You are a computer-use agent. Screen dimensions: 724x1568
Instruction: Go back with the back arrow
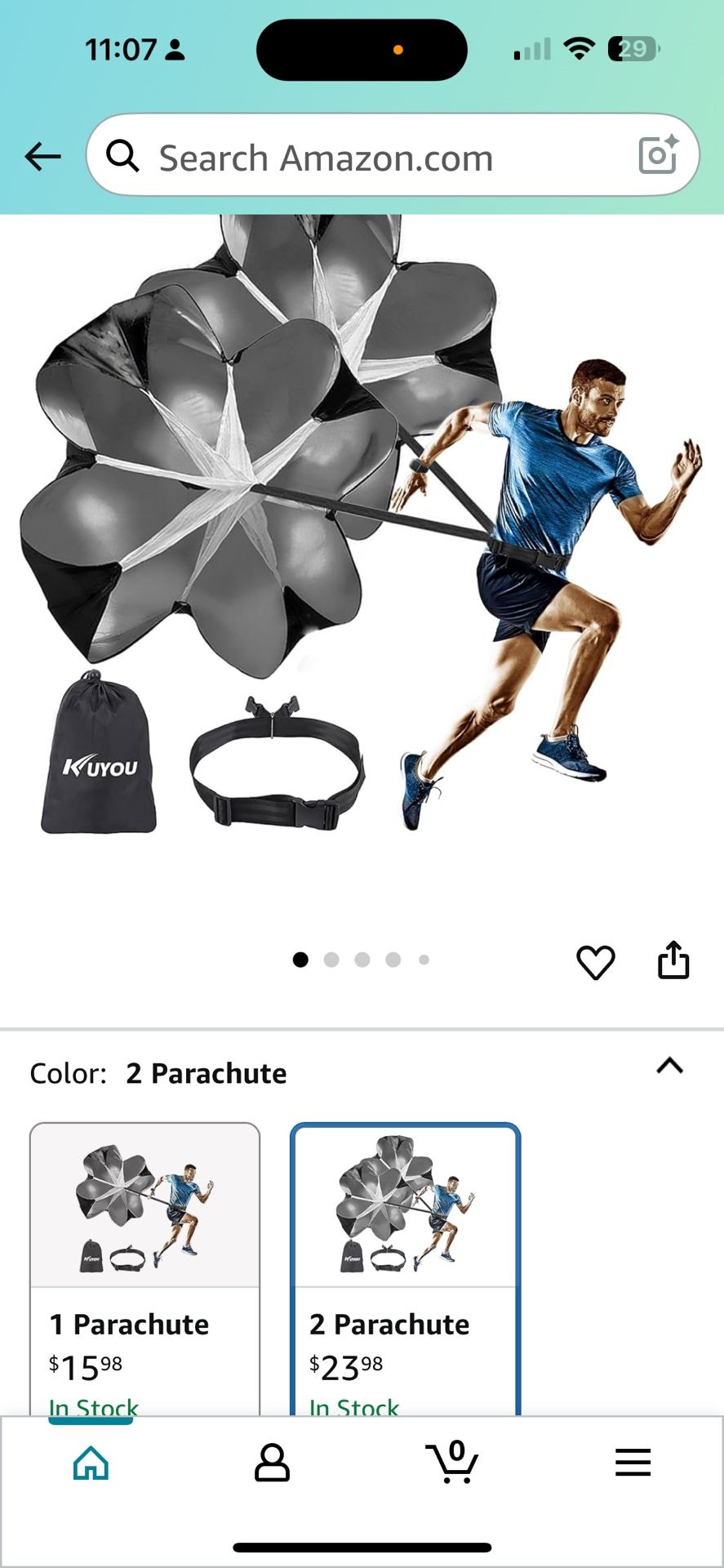point(43,156)
